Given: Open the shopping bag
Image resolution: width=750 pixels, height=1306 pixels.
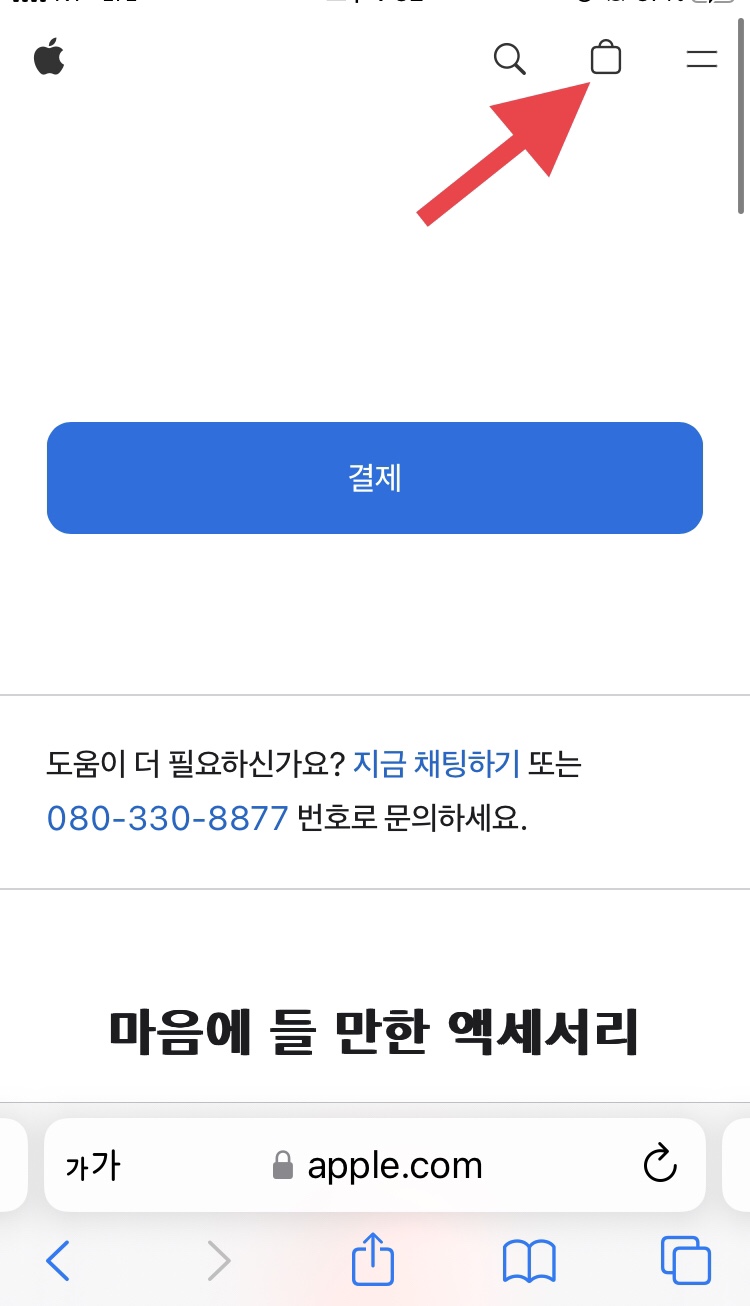Looking at the screenshot, I should (605, 58).
